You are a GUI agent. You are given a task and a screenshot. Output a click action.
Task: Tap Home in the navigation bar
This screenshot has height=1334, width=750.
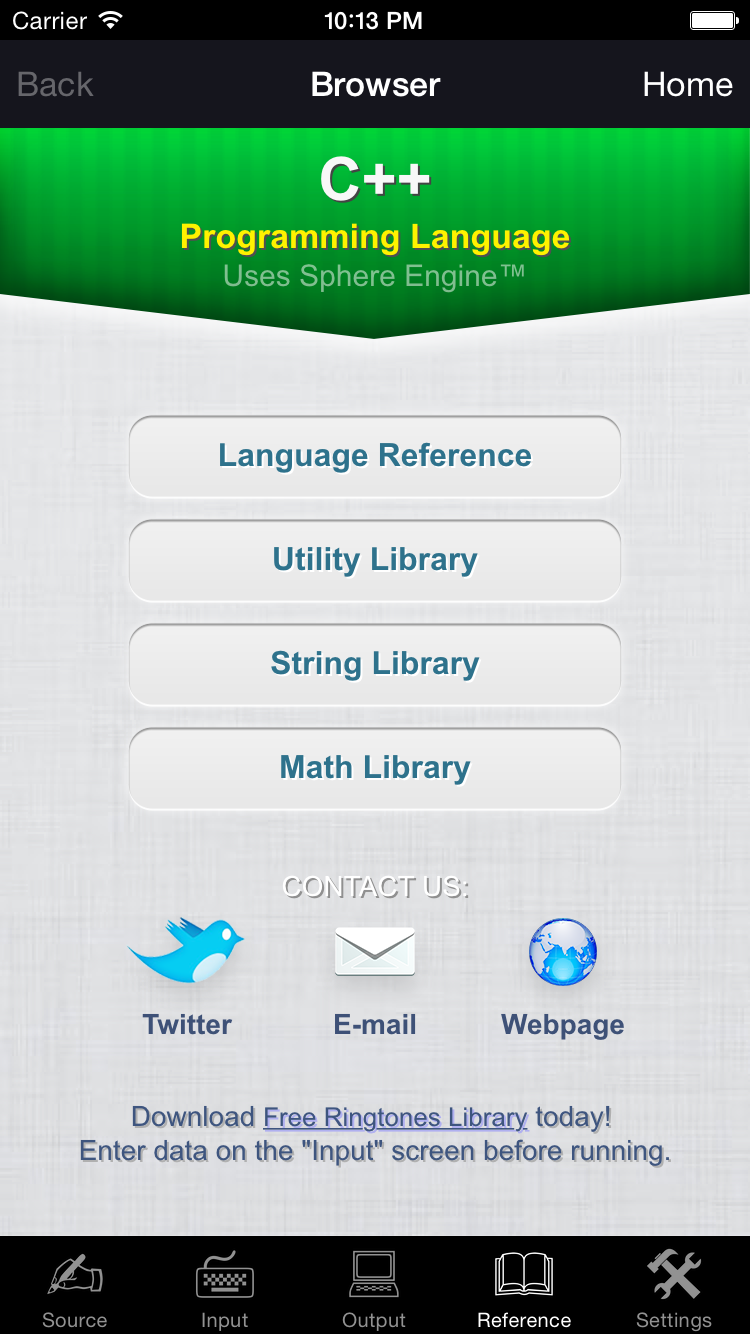(x=687, y=85)
